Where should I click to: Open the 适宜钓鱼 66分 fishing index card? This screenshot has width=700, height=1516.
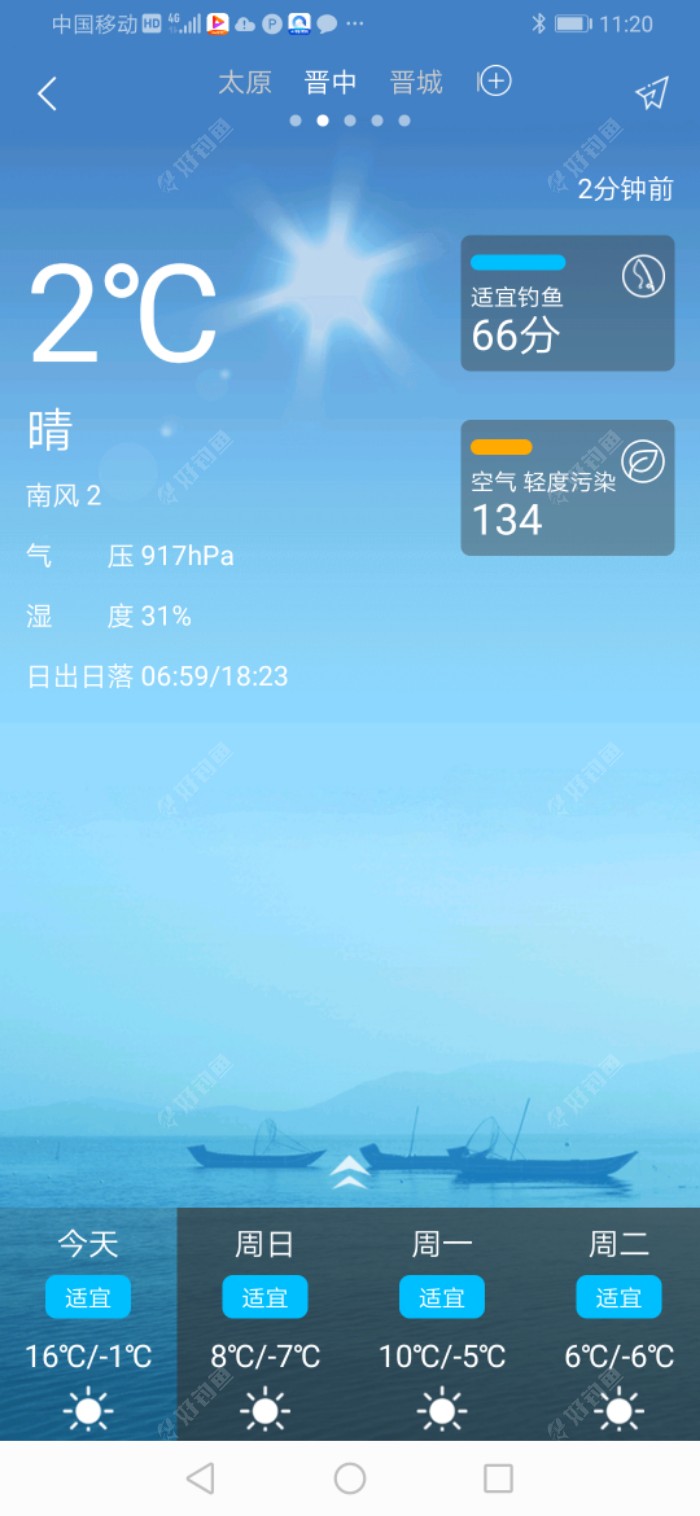(x=567, y=303)
